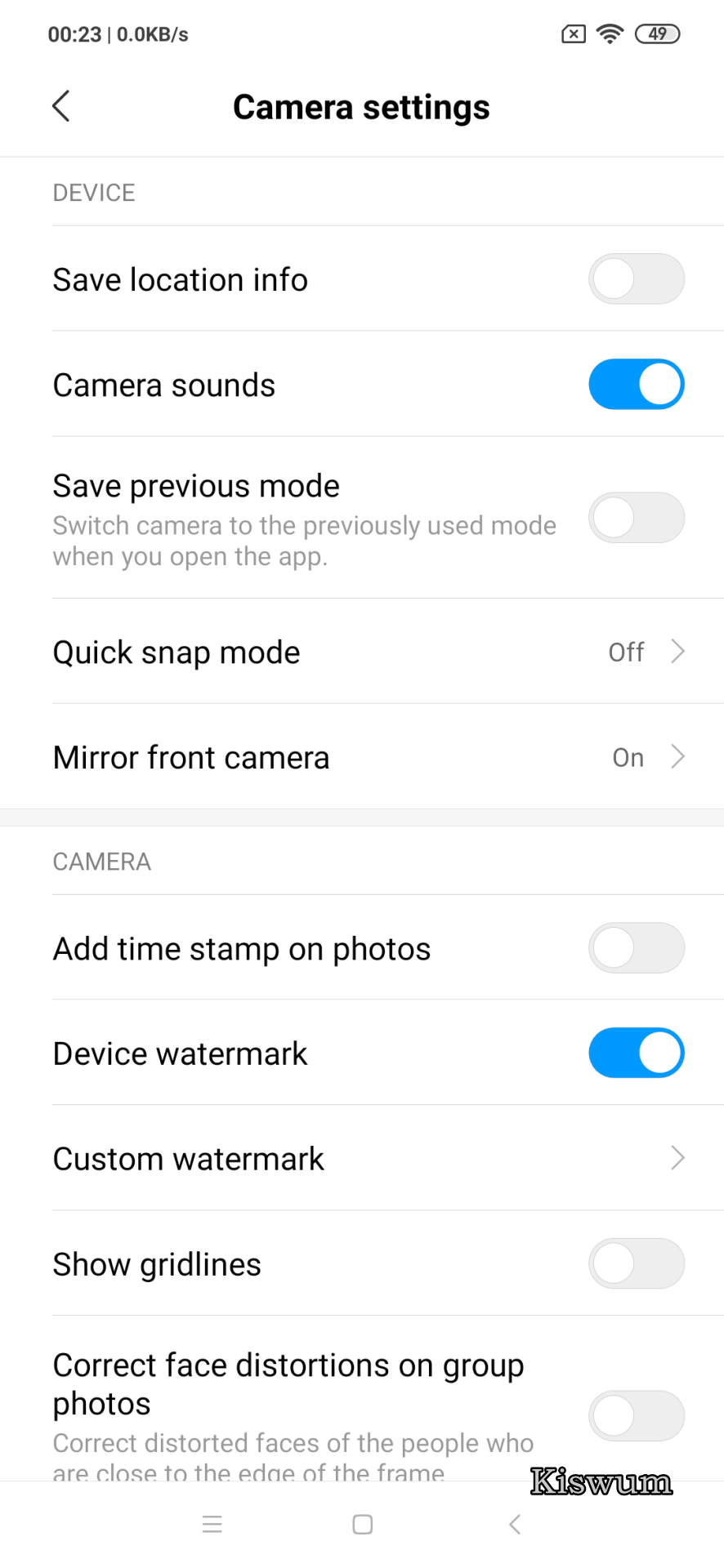Viewport: 724px width, 1568px height.
Task: Enable Add time stamp on photos
Action: 636,948
